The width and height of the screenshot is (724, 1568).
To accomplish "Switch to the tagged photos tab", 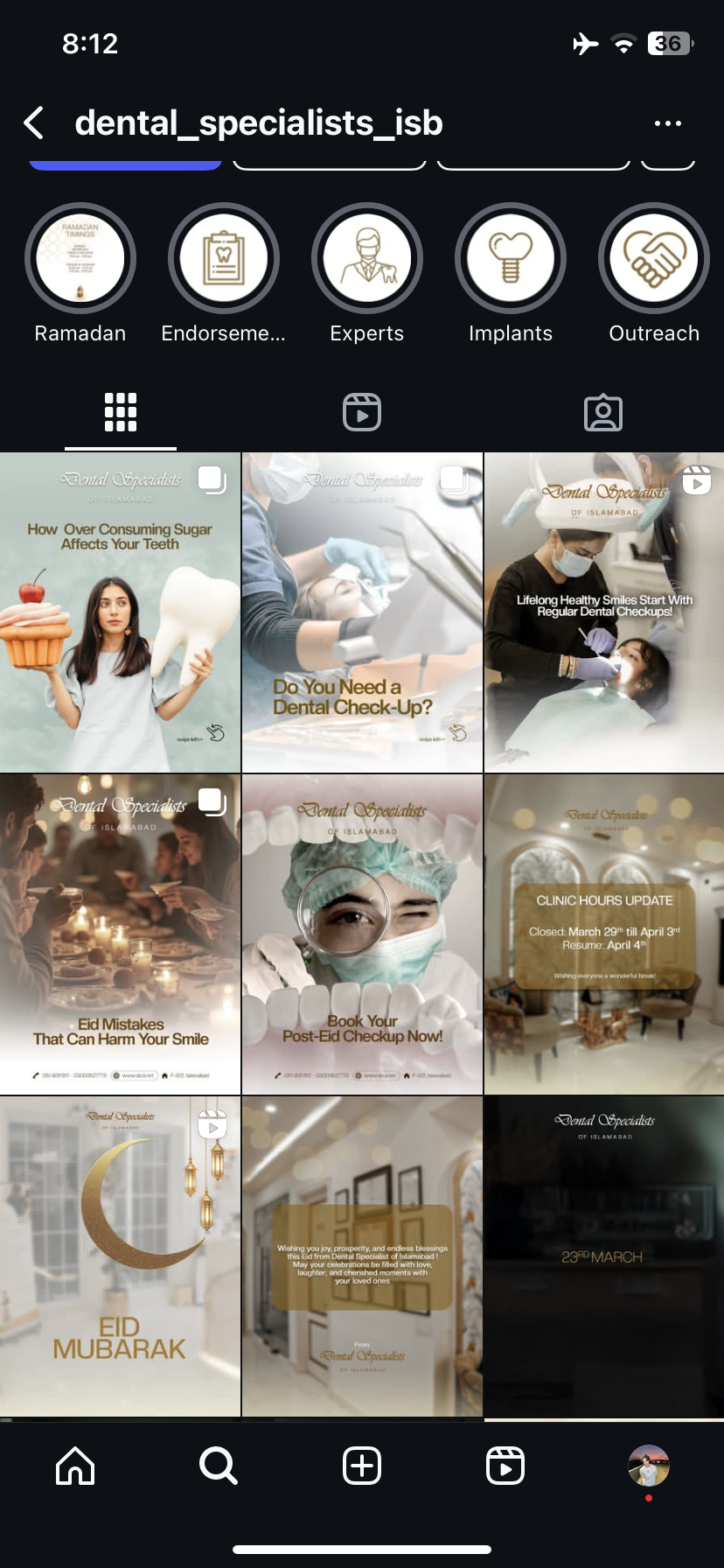I will tap(603, 412).
